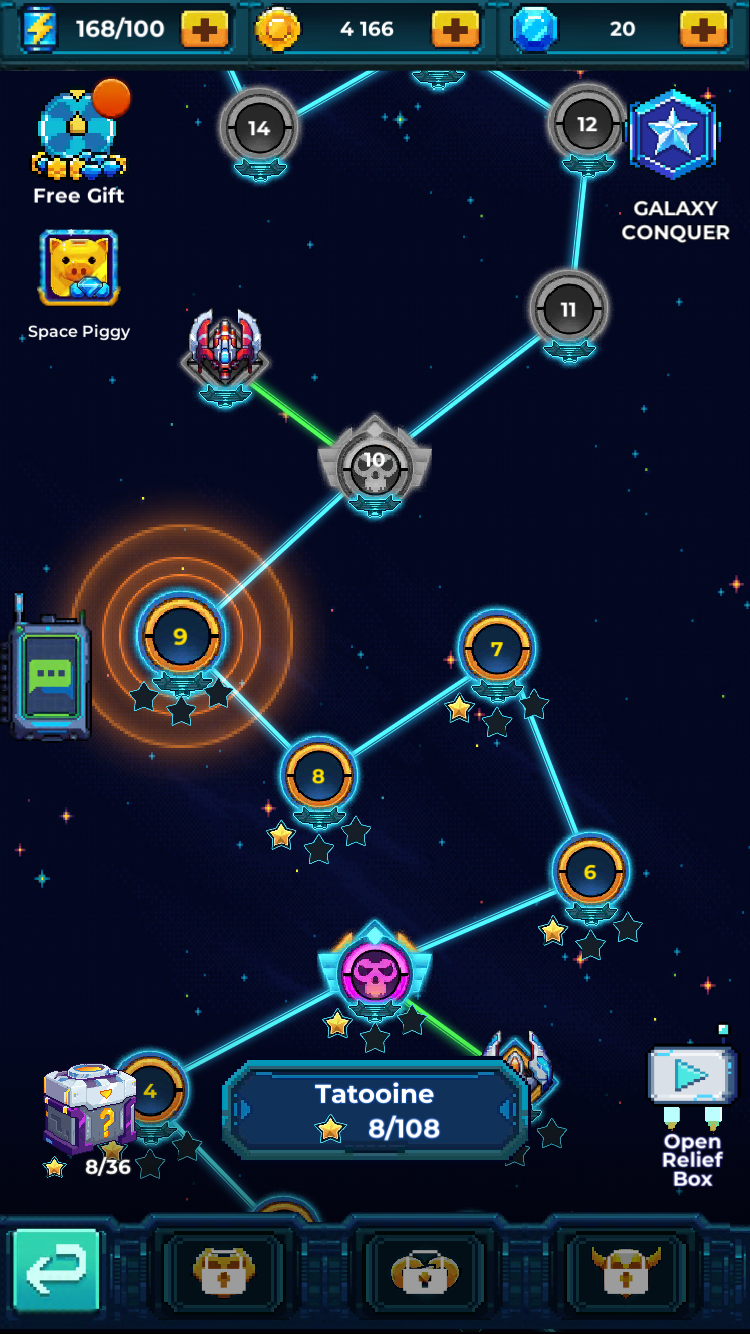Replay level 7

click(497, 649)
